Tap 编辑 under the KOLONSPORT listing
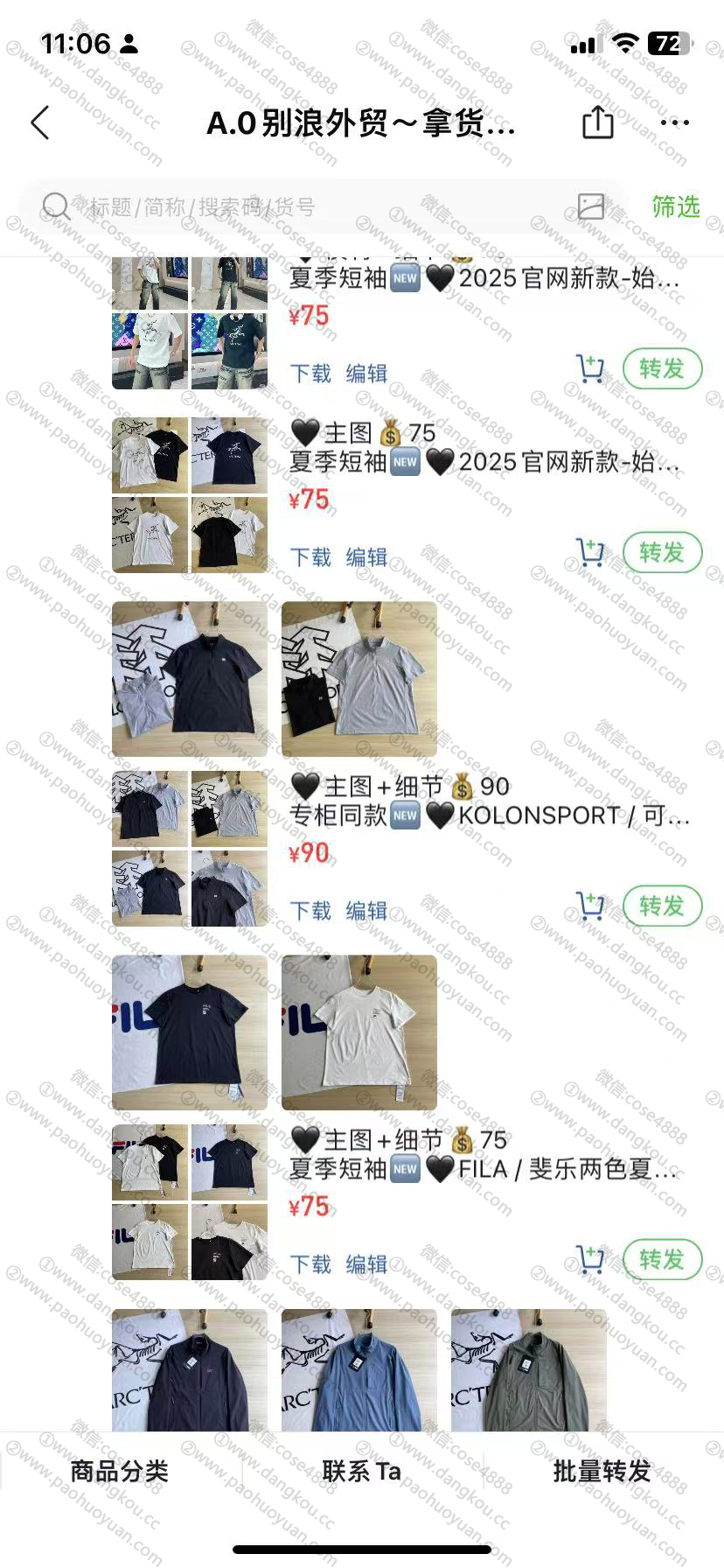 click(x=366, y=911)
